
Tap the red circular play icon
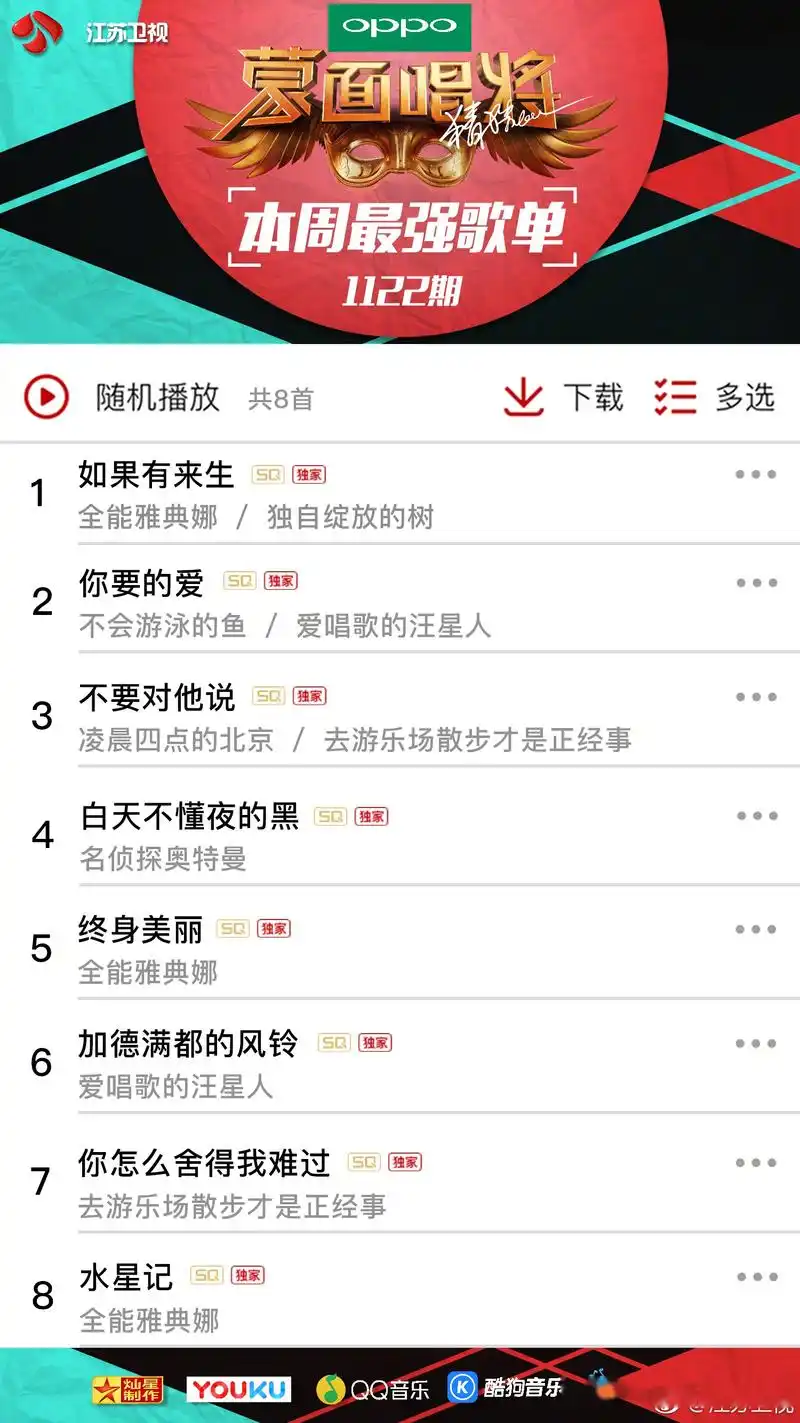(x=44, y=396)
